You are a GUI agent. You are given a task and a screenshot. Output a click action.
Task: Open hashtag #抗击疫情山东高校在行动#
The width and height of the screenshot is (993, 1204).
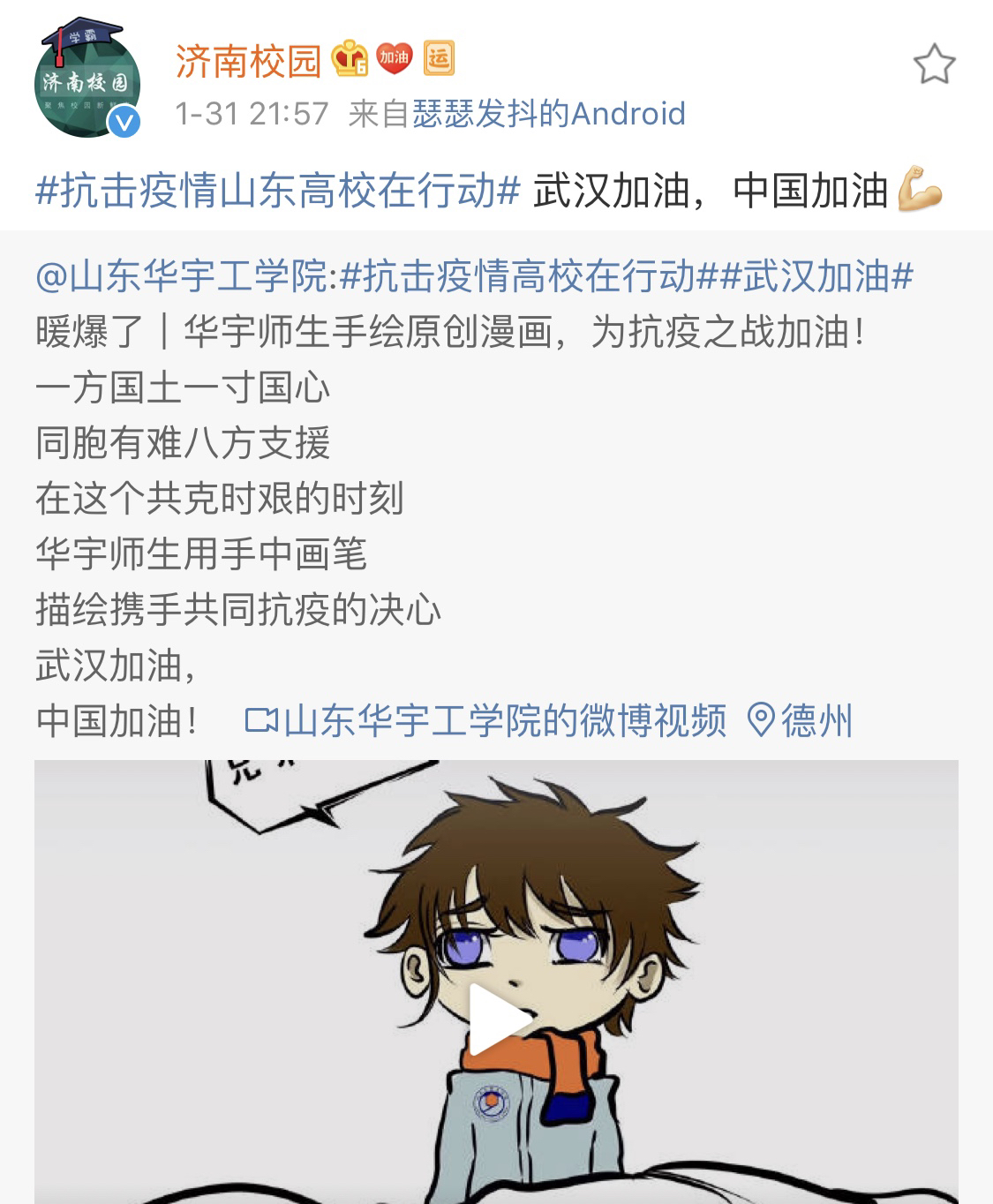point(278,191)
